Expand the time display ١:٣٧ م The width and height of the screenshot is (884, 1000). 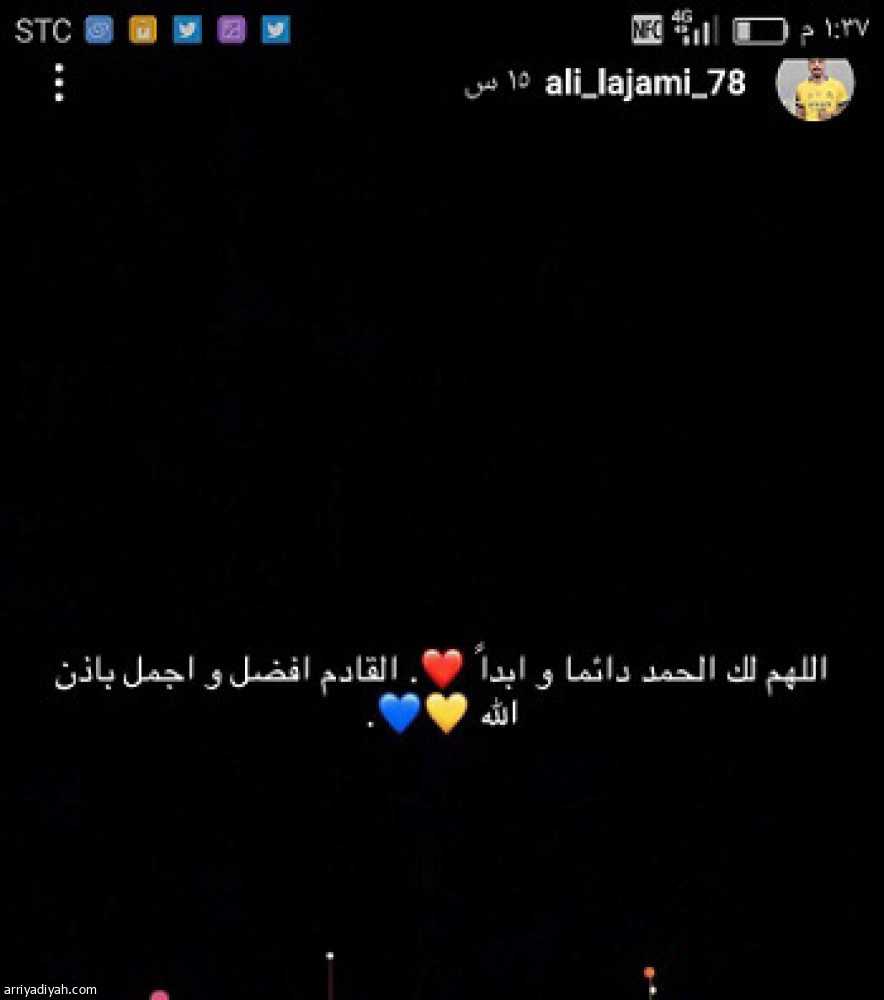tap(836, 27)
